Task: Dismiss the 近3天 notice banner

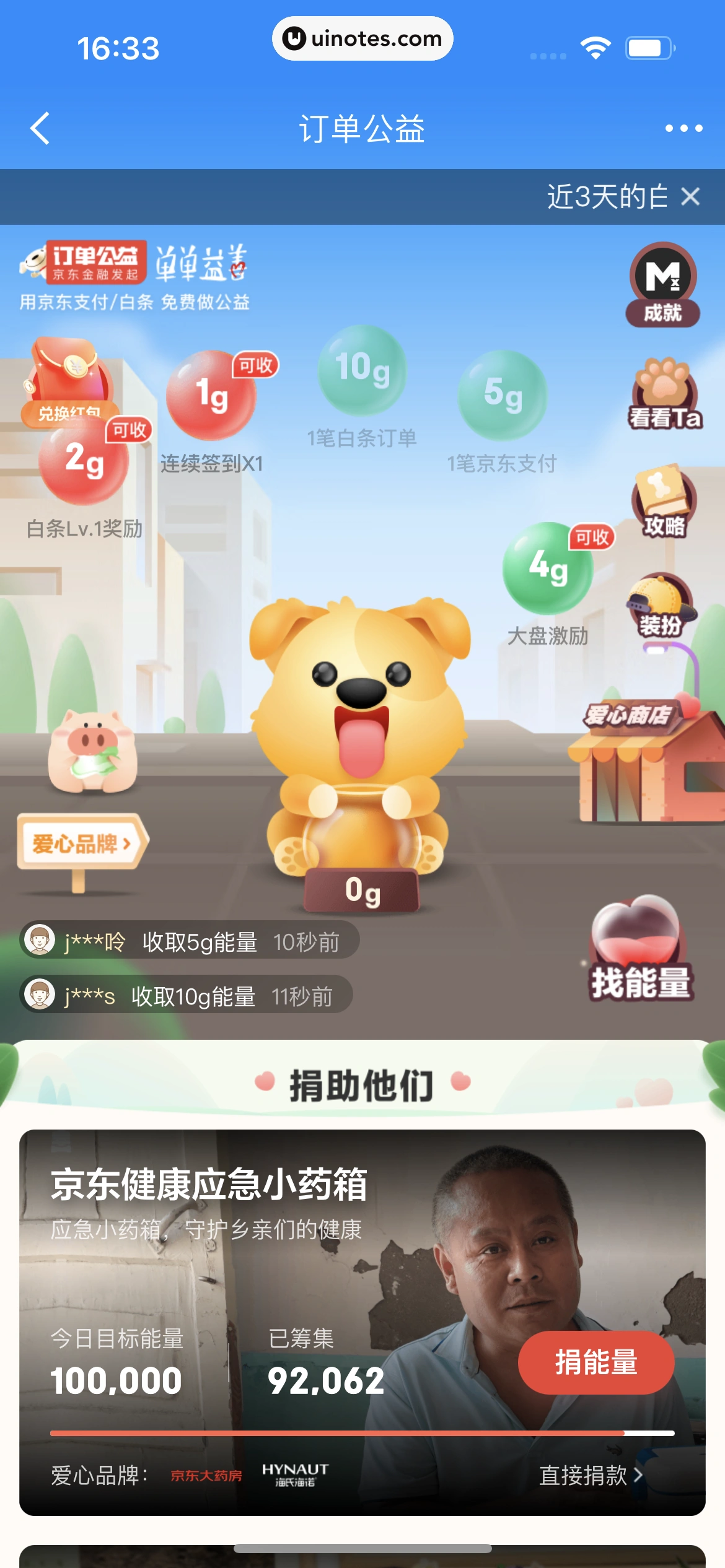Action: tap(690, 197)
